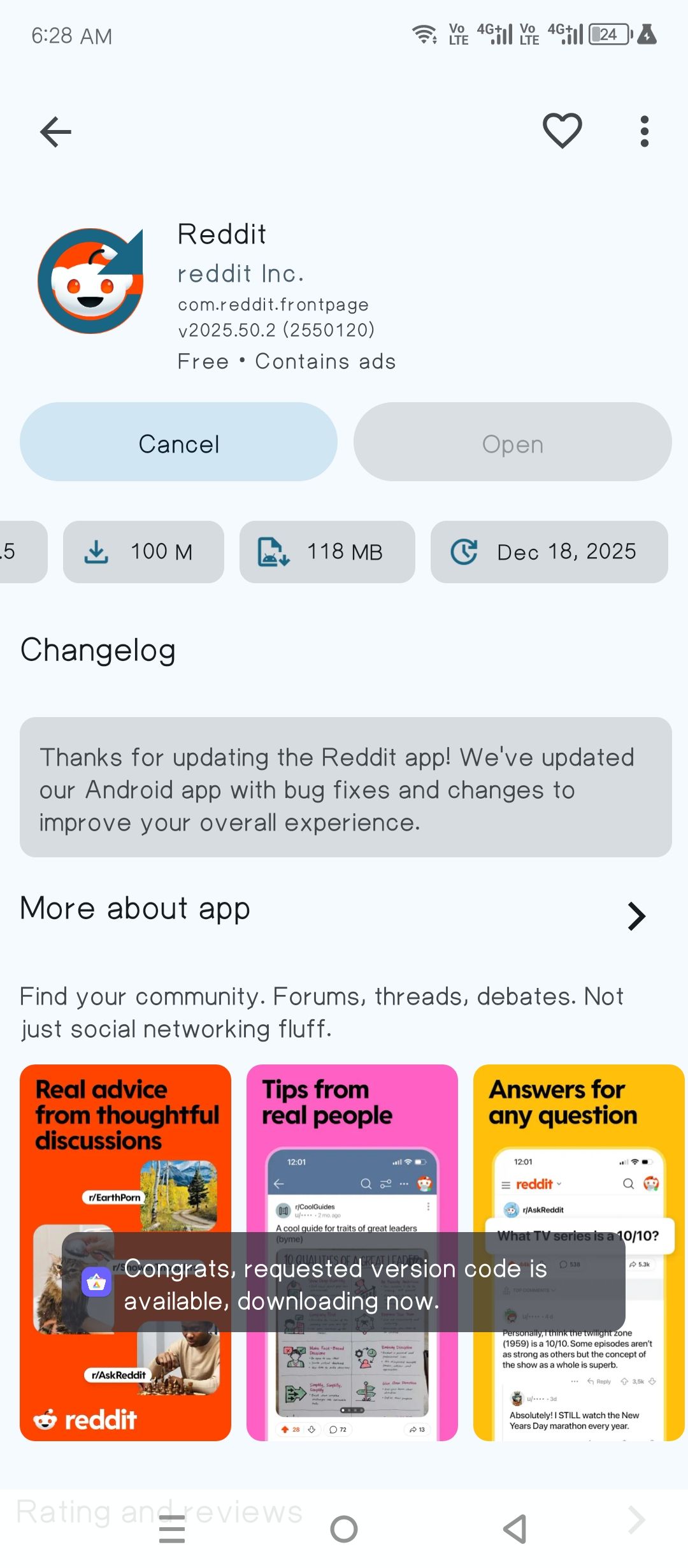Cancel the ongoing Reddit download
This screenshot has width=688, height=1568.
coord(178,442)
